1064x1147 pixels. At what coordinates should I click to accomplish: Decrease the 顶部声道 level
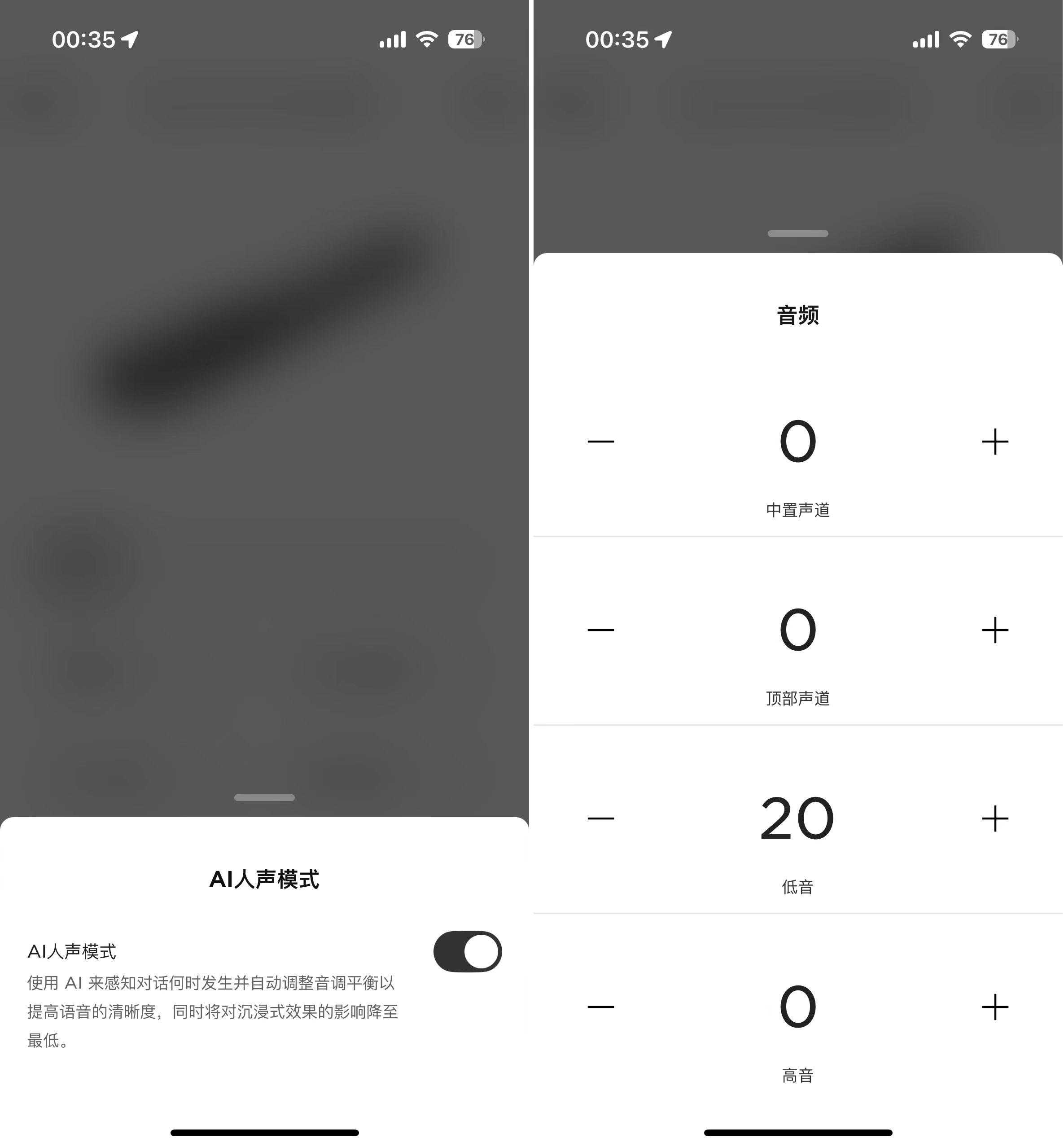tap(600, 630)
